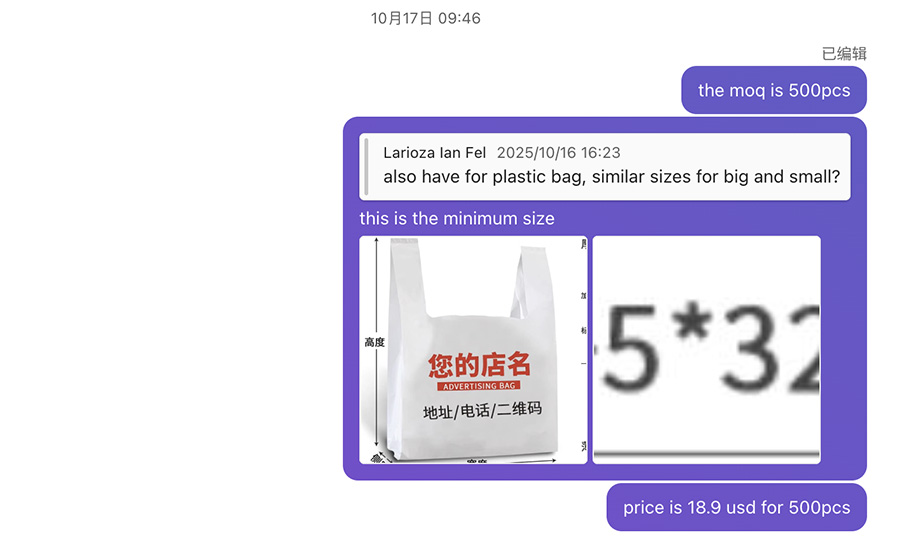
Task: Open the size number image attachment
Action: (x=706, y=349)
